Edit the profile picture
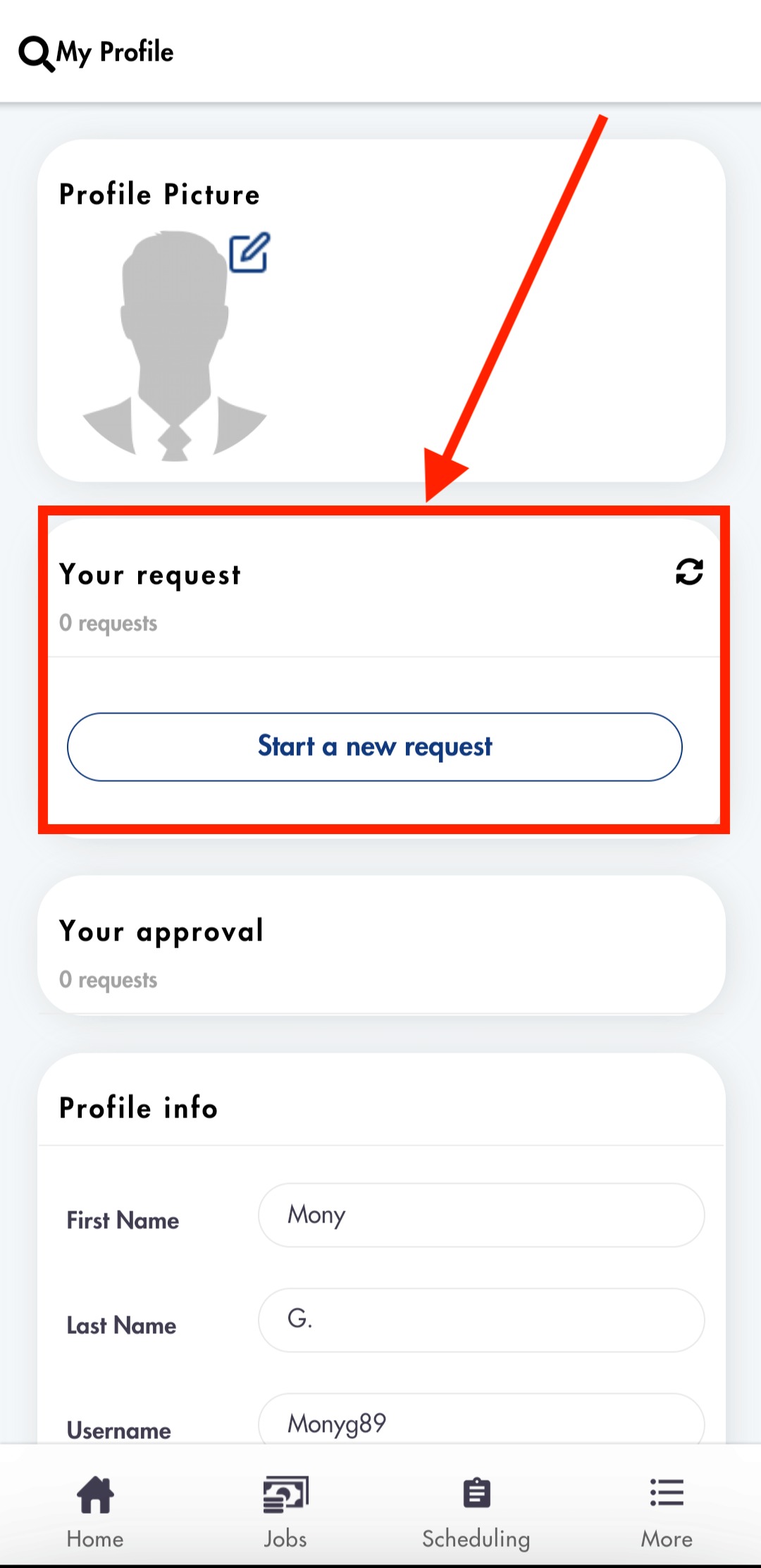This screenshot has width=761, height=1568. point(249,252)
